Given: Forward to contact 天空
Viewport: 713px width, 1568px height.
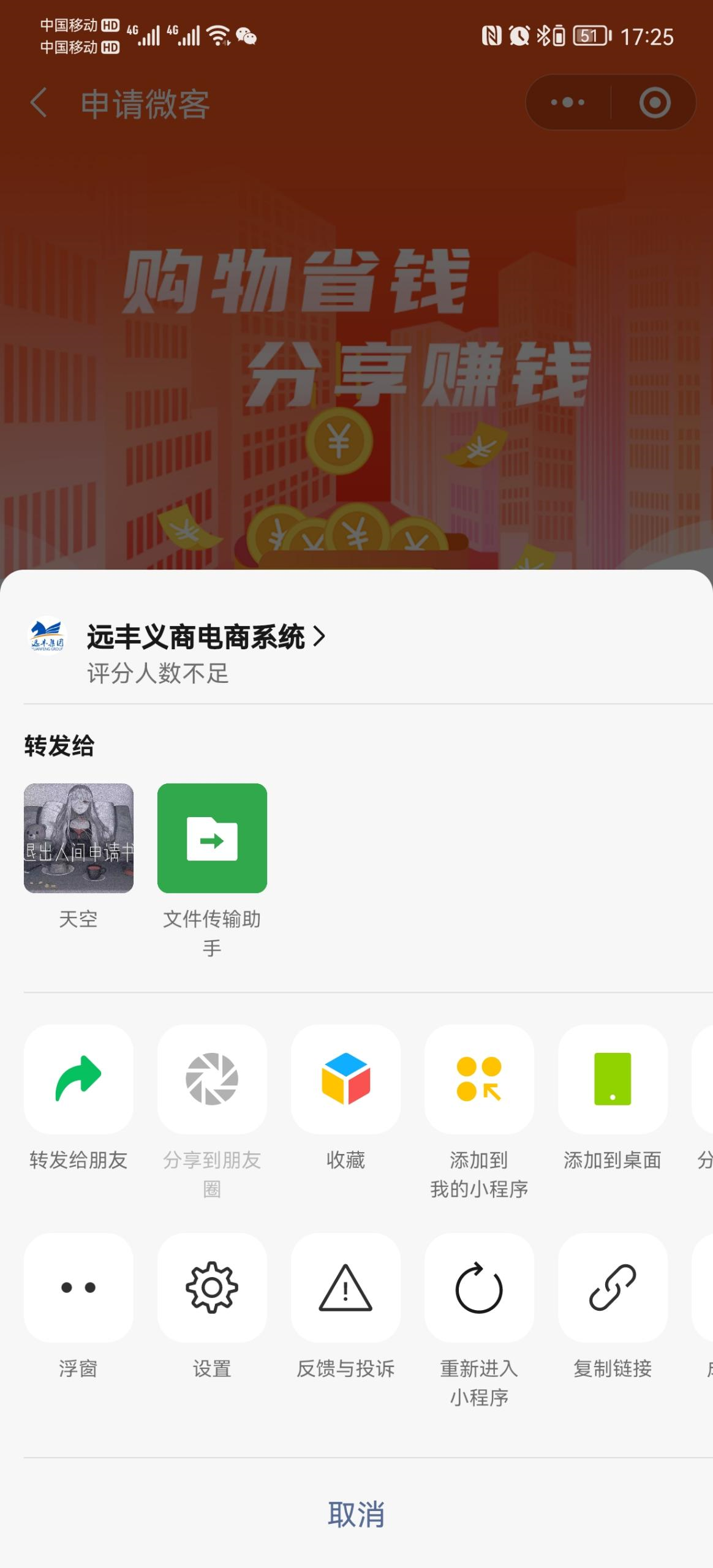Looking at the screenshot, I should click(x=78, y=838).
